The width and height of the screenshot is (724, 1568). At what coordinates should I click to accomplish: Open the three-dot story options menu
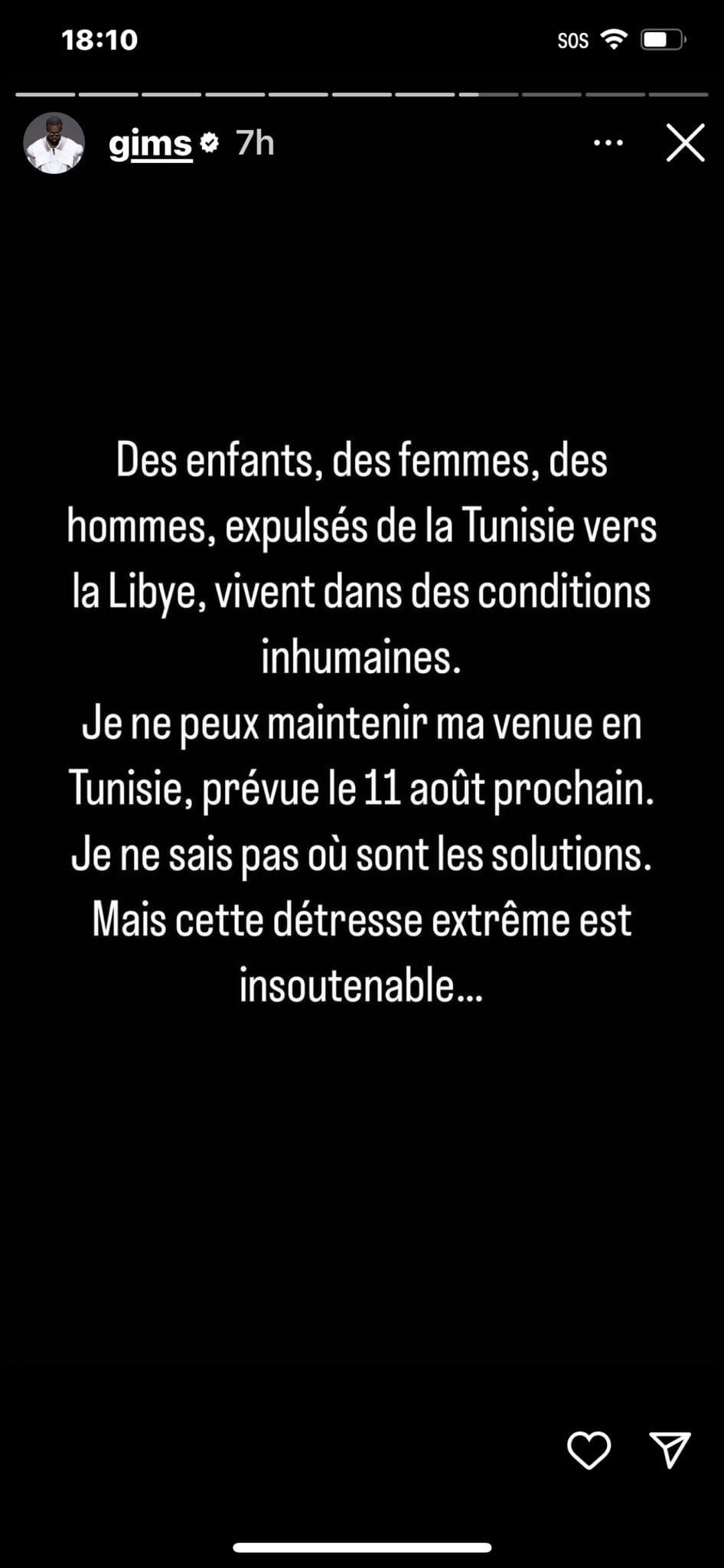(608, 143)
